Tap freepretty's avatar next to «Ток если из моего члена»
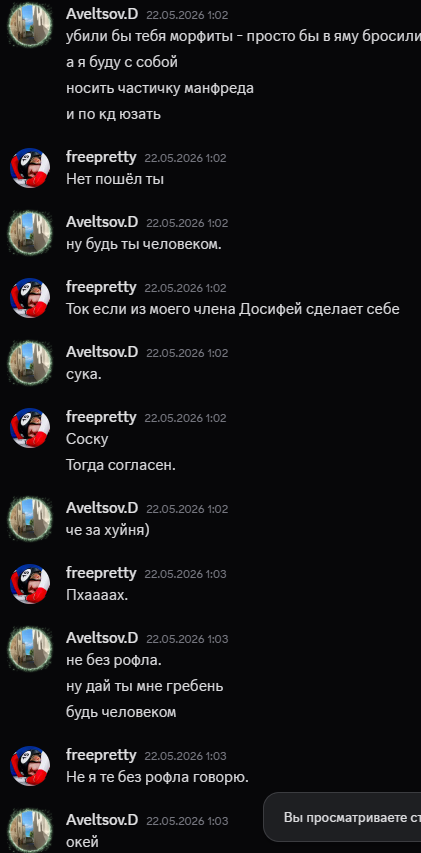The image size is (421, 853). click(30, 298)
